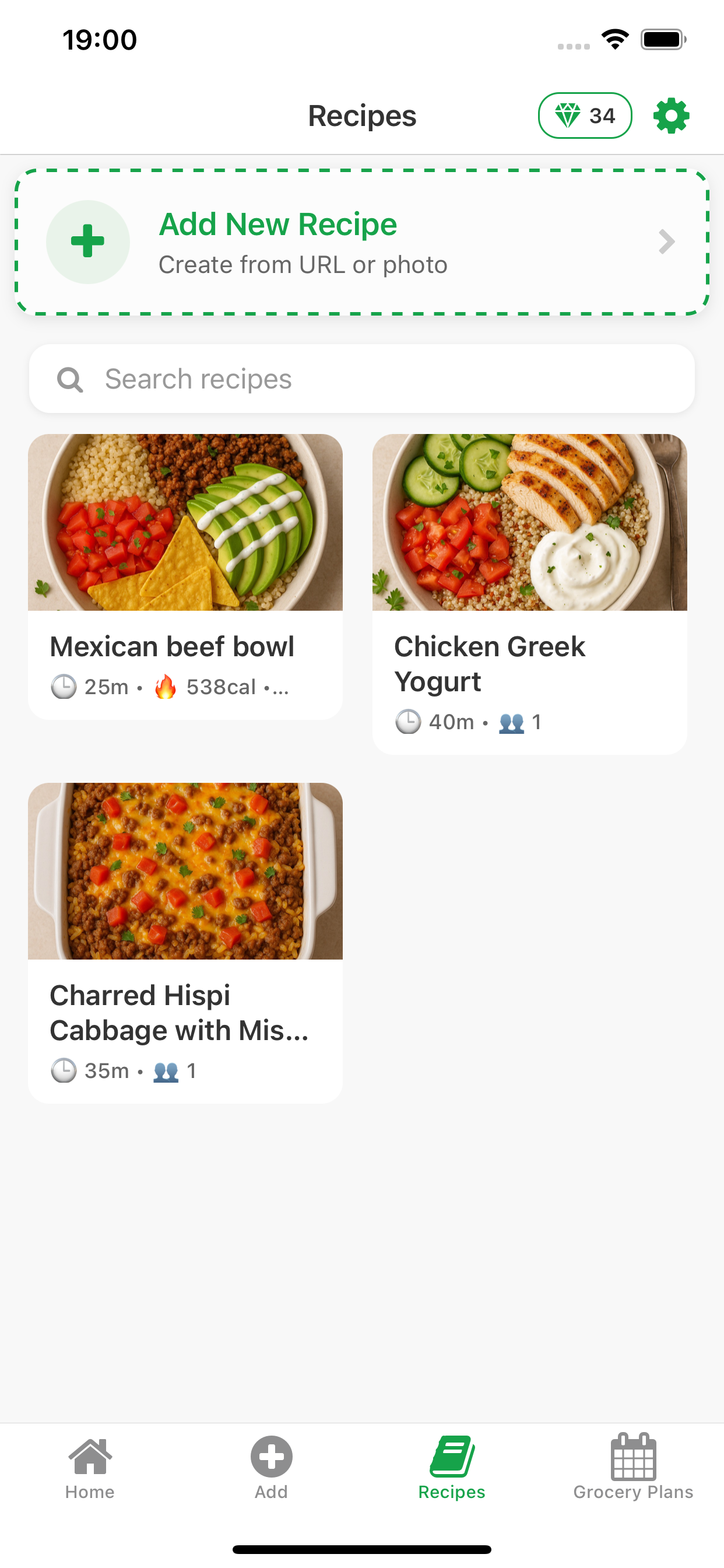The width and height of the screenshot is (724, 1568).
Task: Open Add New Recipe card
Action: point(362,242)
